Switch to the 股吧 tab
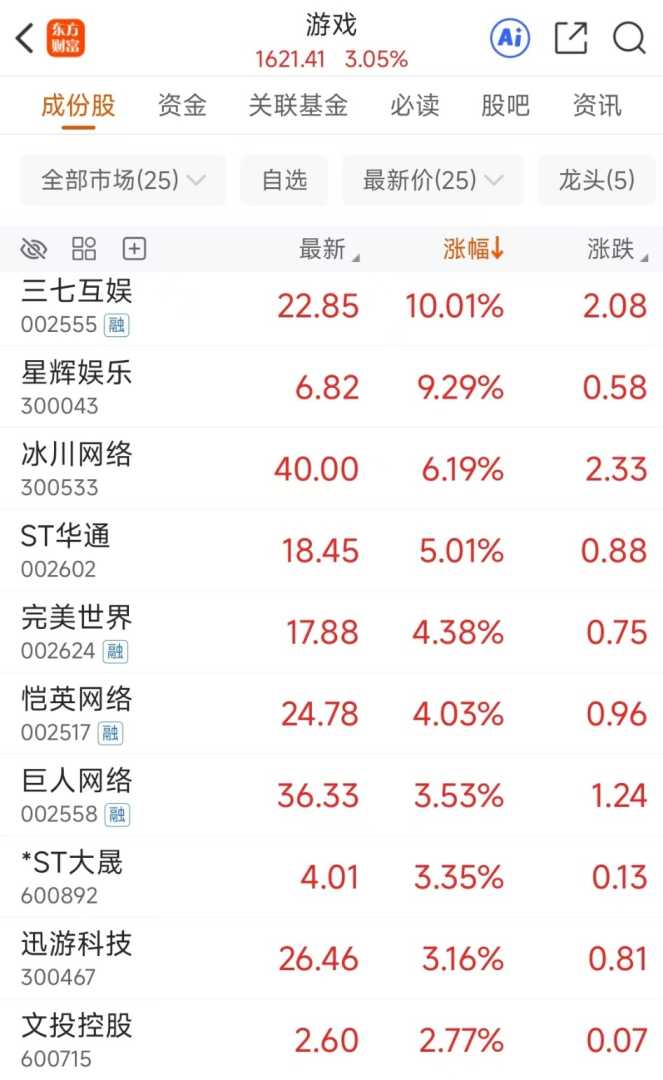The height and width of the screenshot is (1080, 663). (505, 105)
